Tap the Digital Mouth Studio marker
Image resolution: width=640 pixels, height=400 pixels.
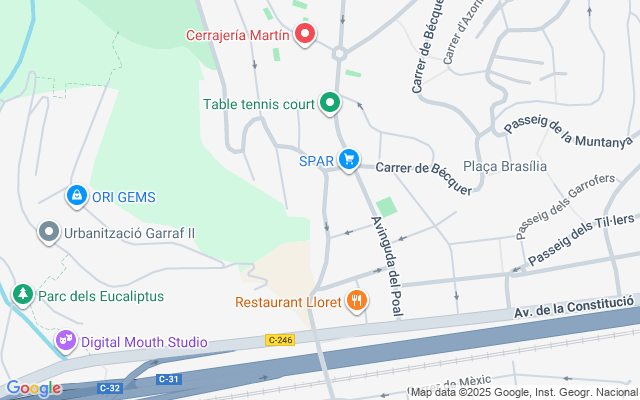click(67, 341)
